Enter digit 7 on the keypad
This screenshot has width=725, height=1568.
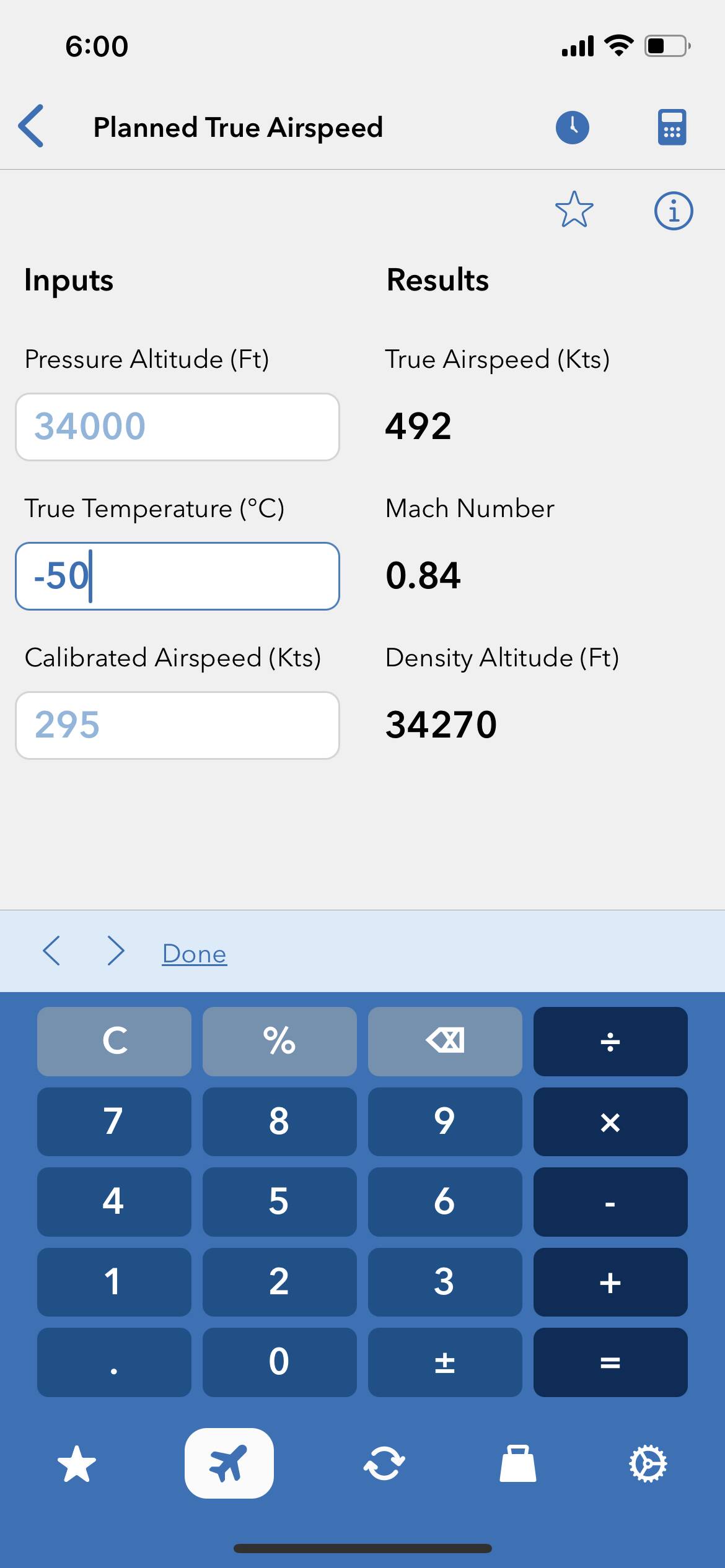tap(114, 1122)
